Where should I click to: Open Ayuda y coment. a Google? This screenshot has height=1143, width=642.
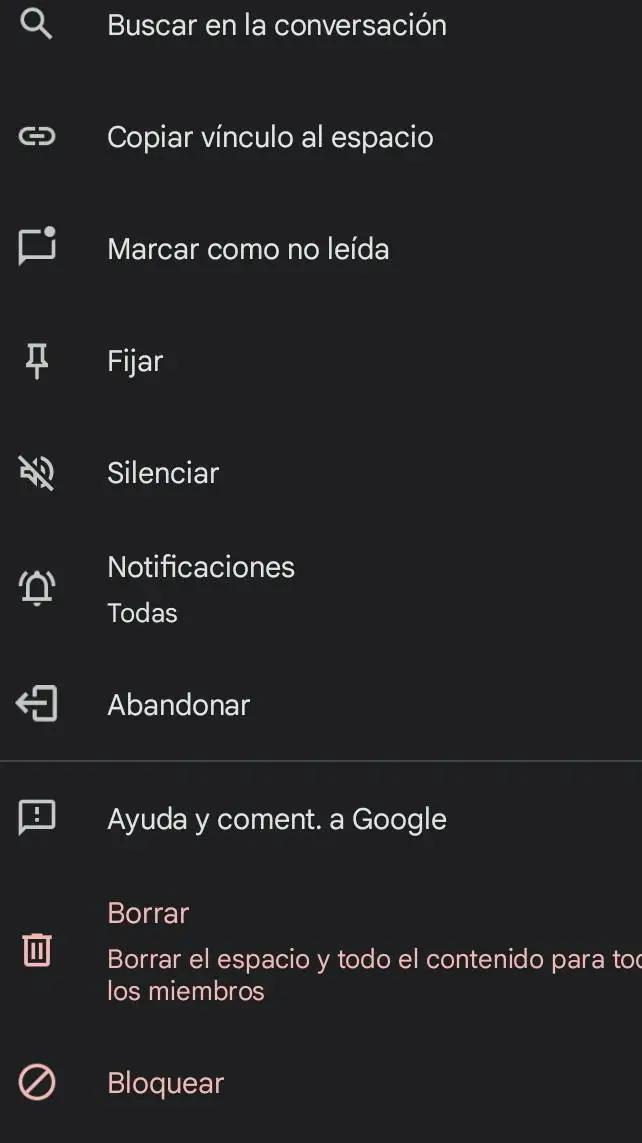[321, 819]
